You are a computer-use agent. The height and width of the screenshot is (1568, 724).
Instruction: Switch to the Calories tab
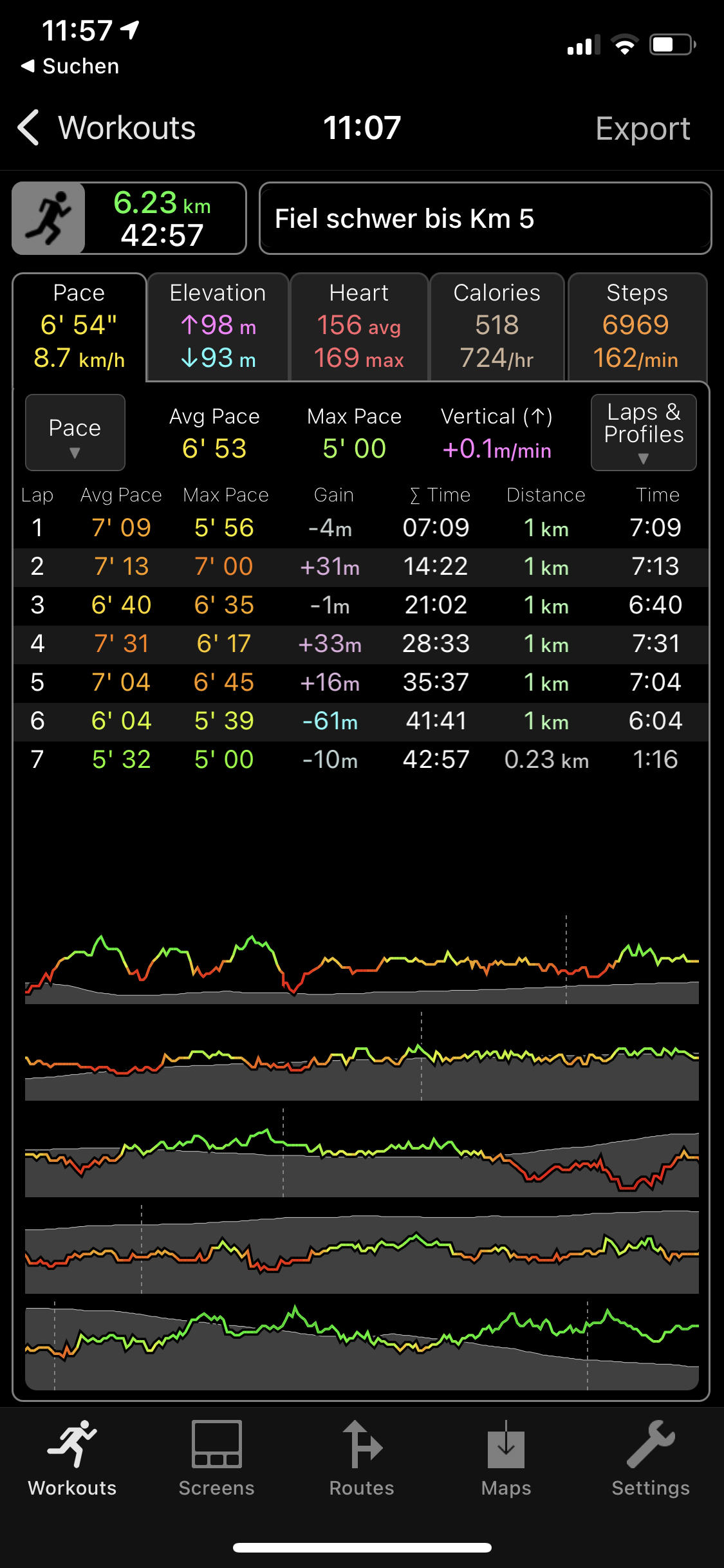click(x=497, y=326)
